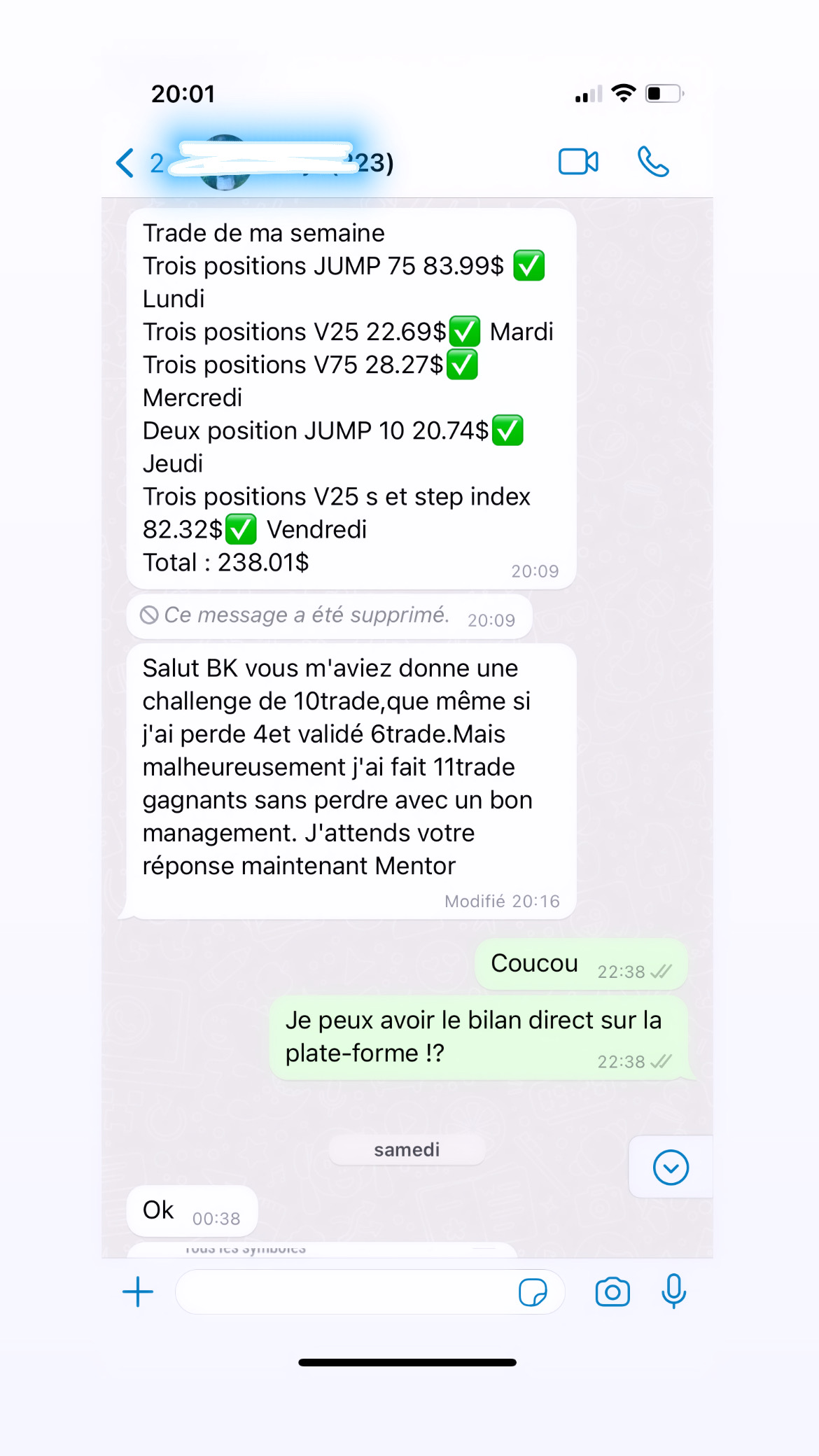Viewport: 819px width, 1456px height.
Task: Start a voice call with this contact
Action: click(653, 162)
